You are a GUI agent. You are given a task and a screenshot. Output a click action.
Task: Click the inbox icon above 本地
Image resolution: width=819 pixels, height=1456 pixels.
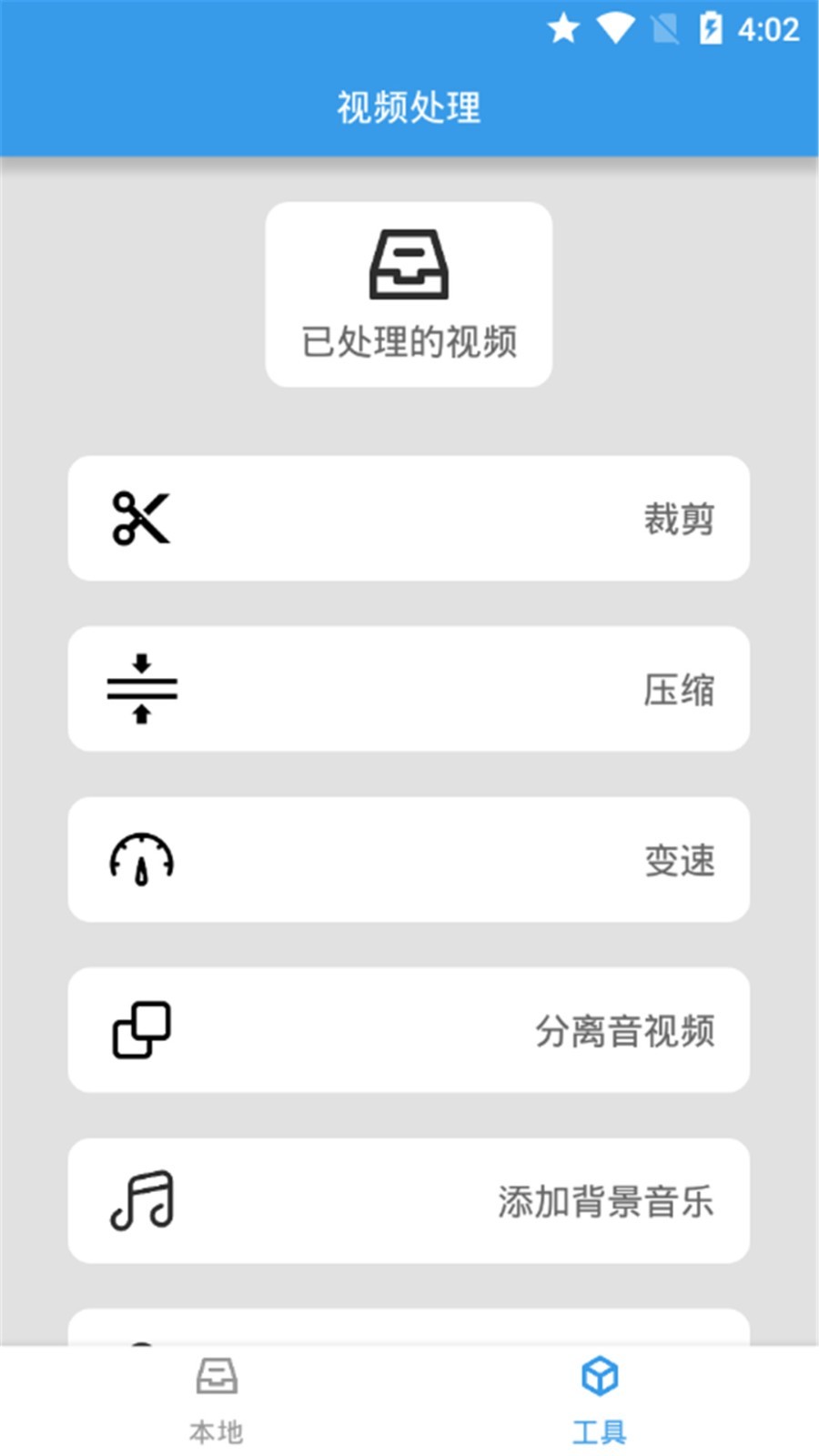[x=216, y=1377]
